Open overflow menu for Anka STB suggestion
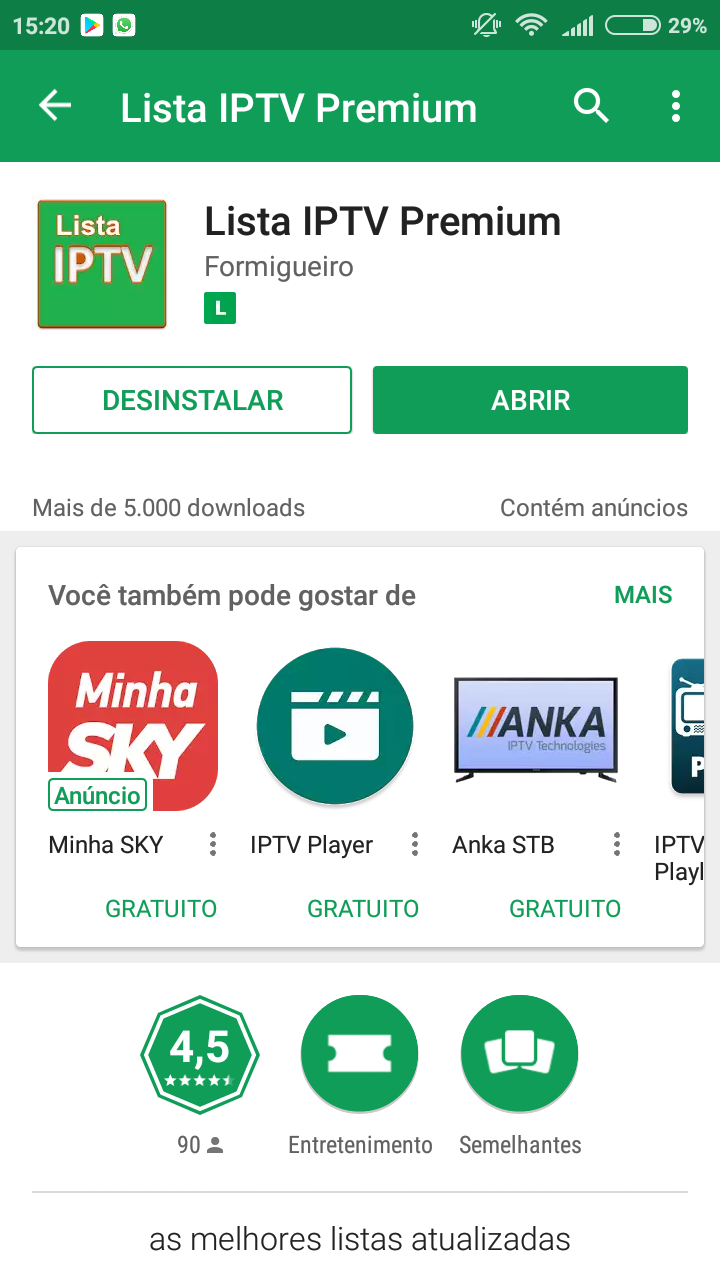 coord(616,844)
